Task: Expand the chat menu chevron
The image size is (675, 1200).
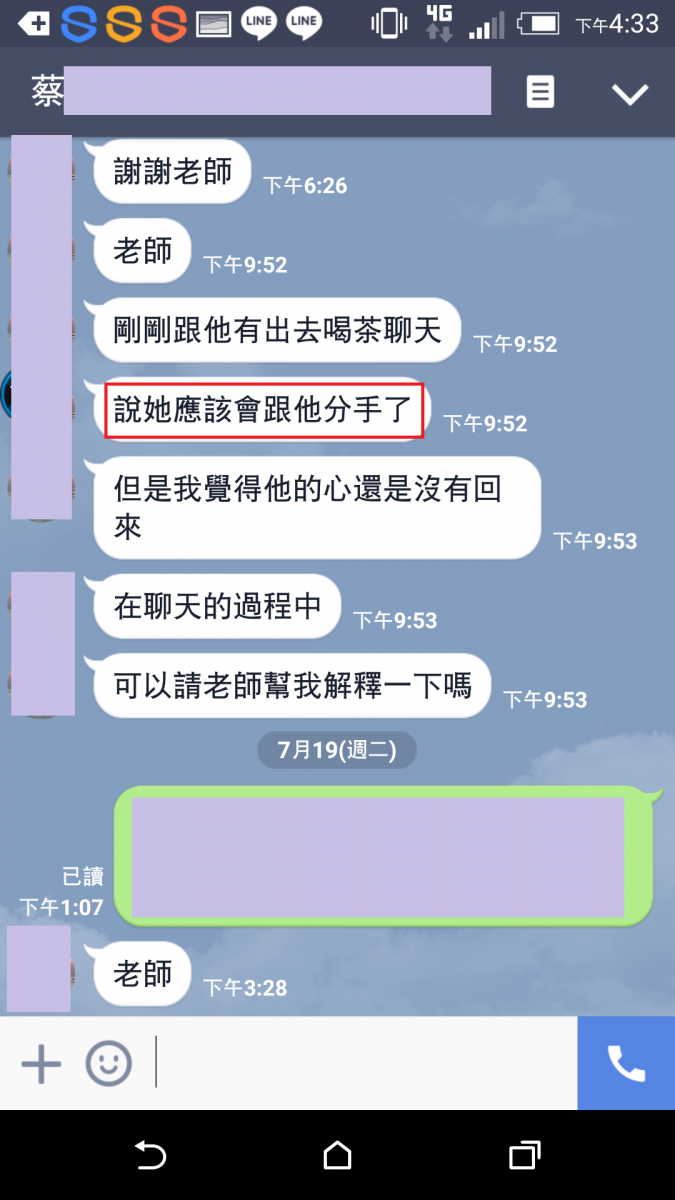Action: point(630,94)
